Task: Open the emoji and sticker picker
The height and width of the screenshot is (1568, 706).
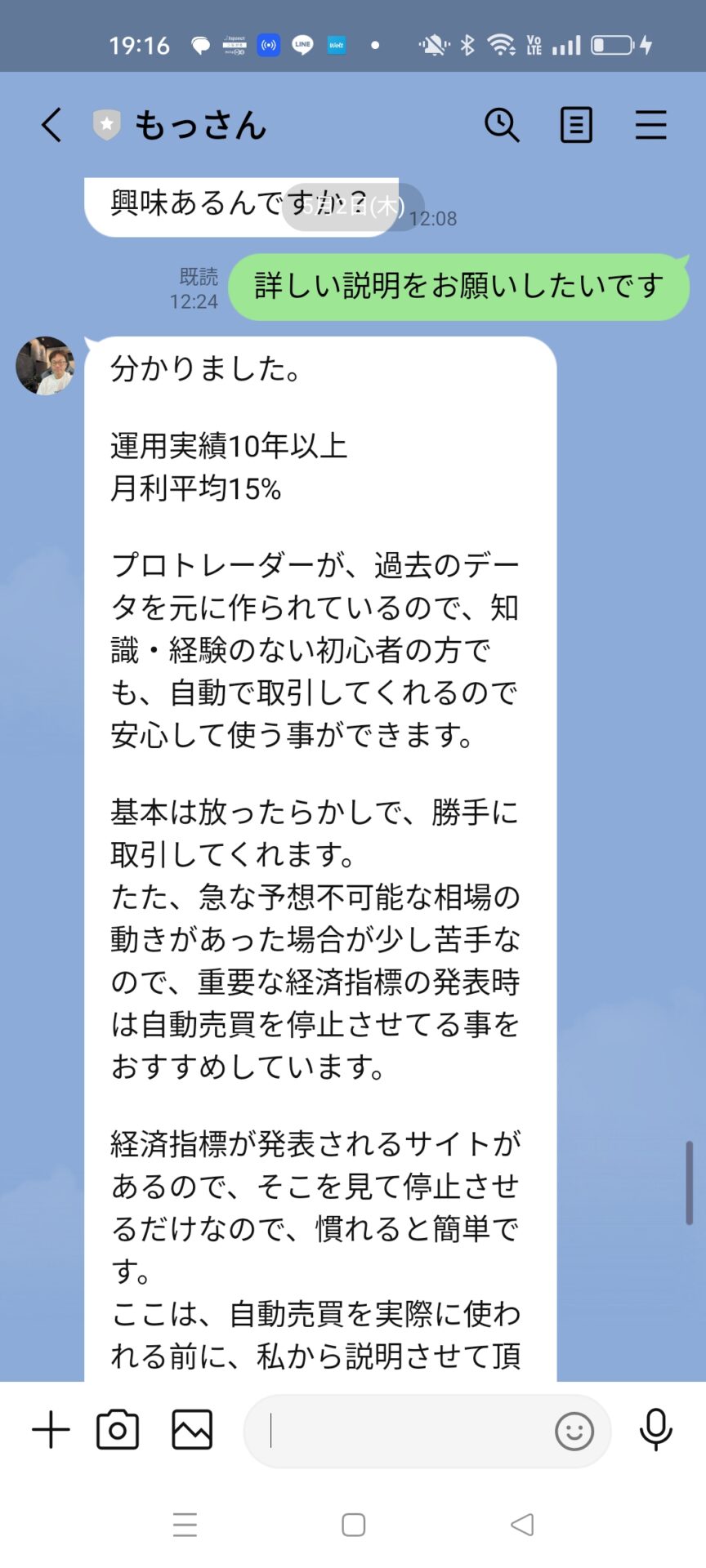Action: (574, 1431)
